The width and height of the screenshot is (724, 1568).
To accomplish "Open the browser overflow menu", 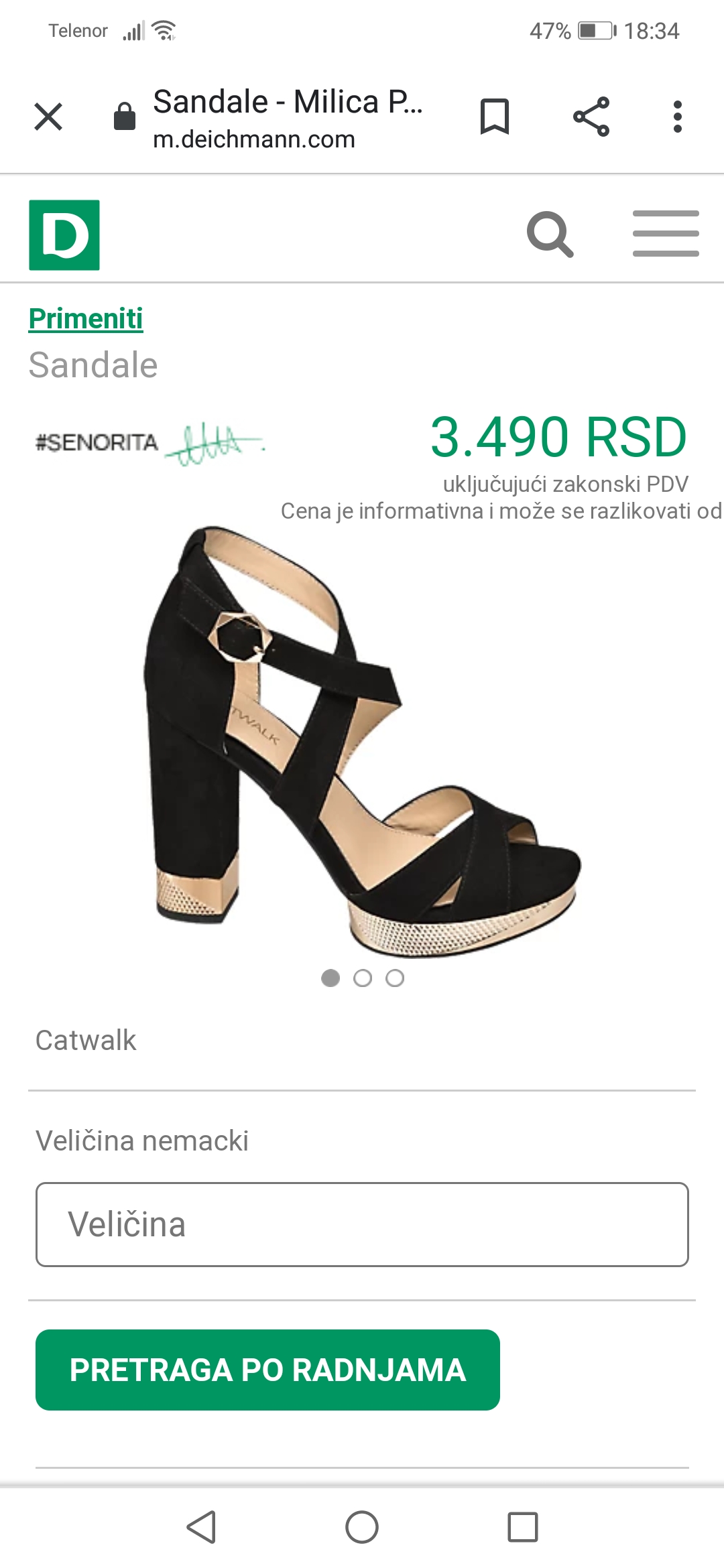I will coord(678,117).
